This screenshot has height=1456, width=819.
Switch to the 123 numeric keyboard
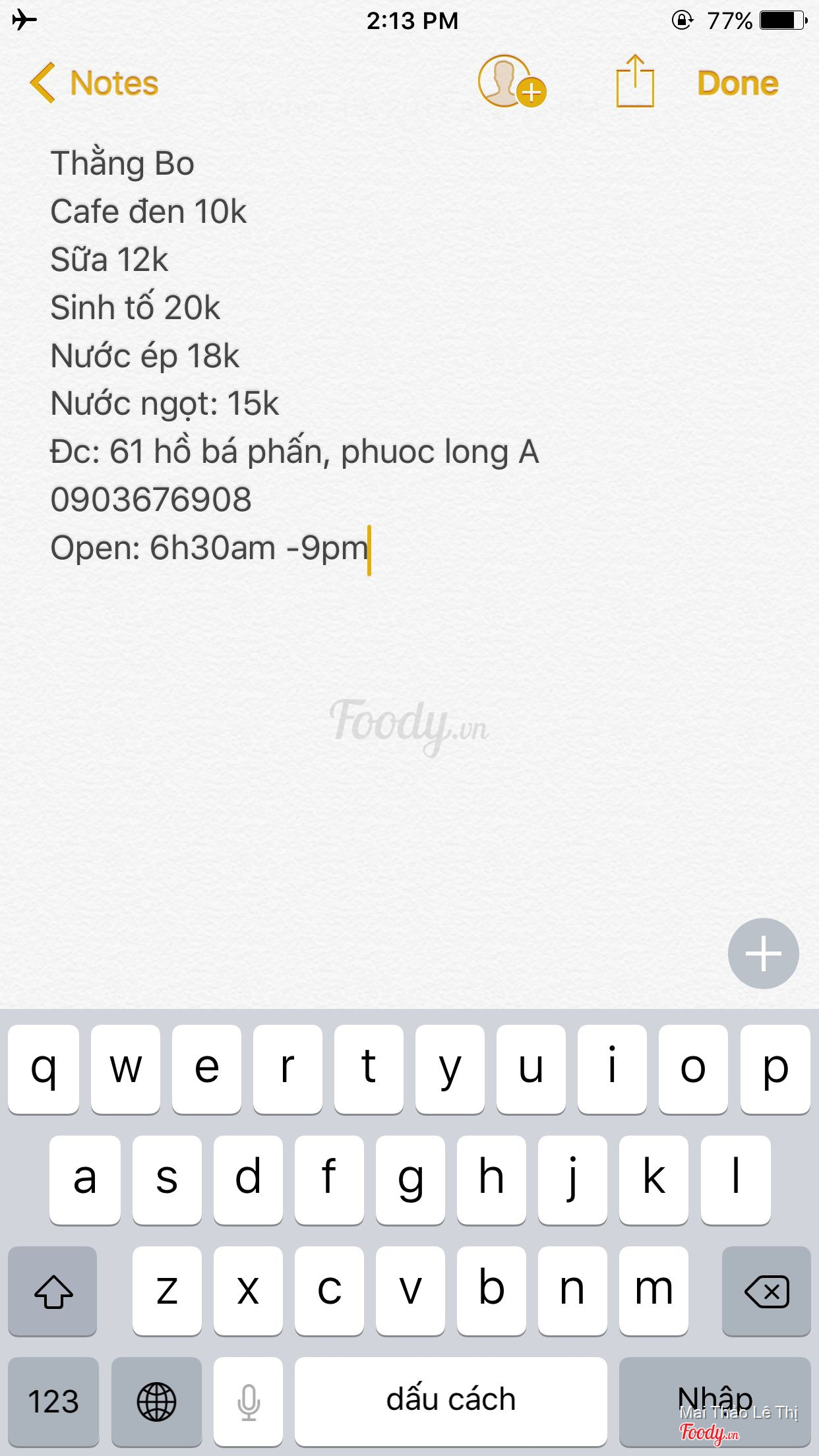tap(53, 1401)
